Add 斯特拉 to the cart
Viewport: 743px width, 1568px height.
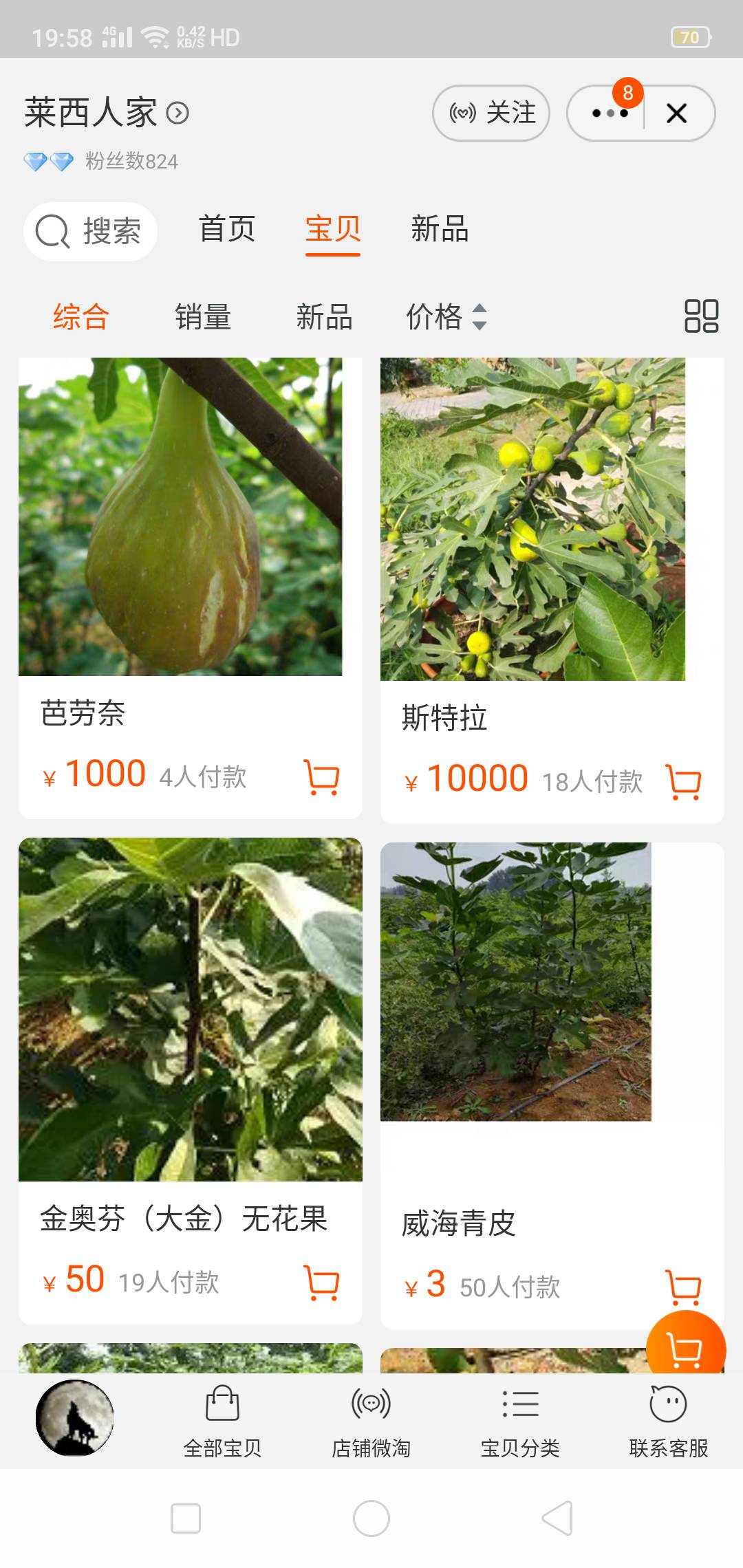[684, 782]
